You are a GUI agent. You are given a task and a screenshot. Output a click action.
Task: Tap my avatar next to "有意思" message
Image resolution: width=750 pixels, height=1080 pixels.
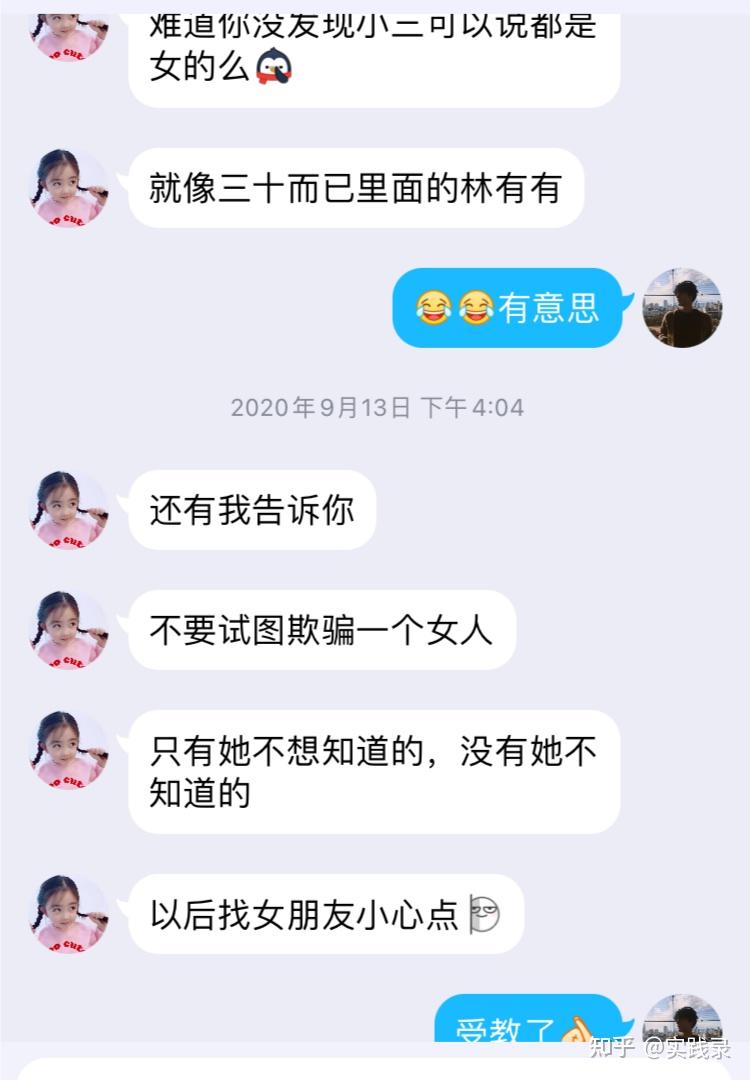681,308
